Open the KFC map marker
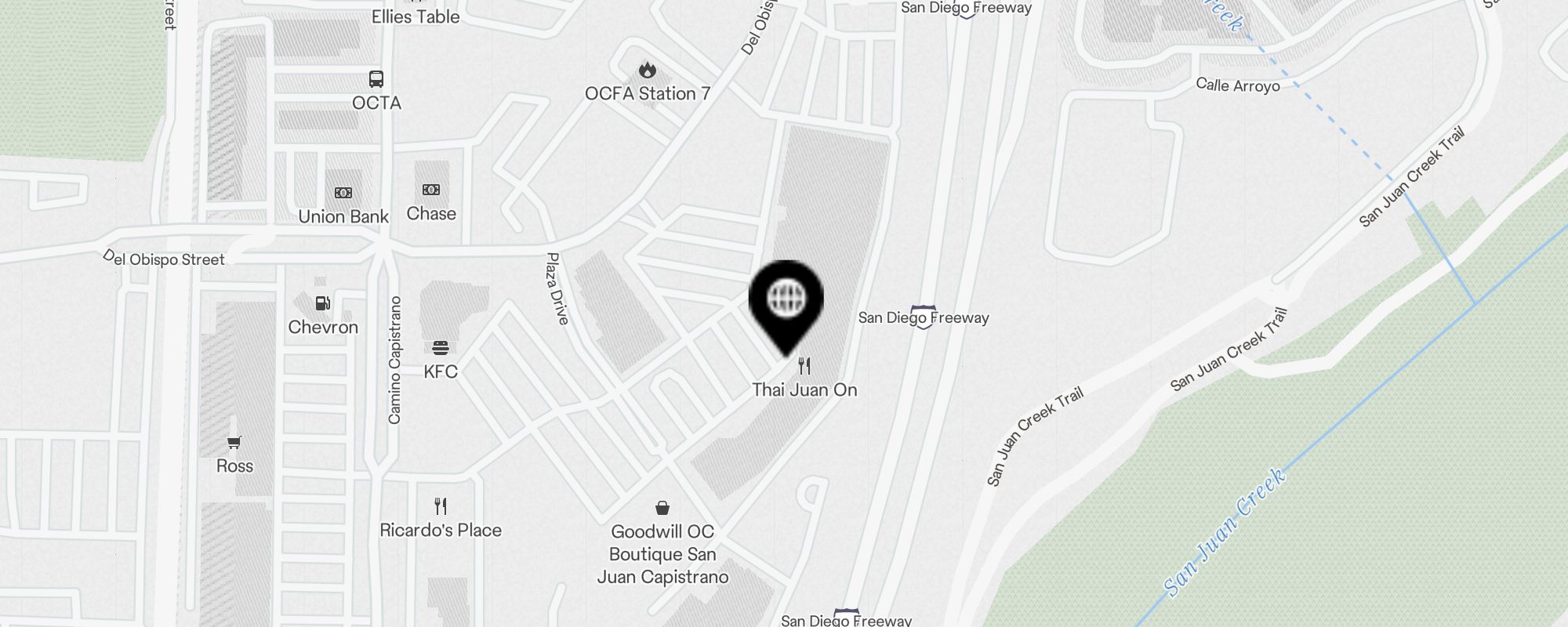 click(441, 348)
